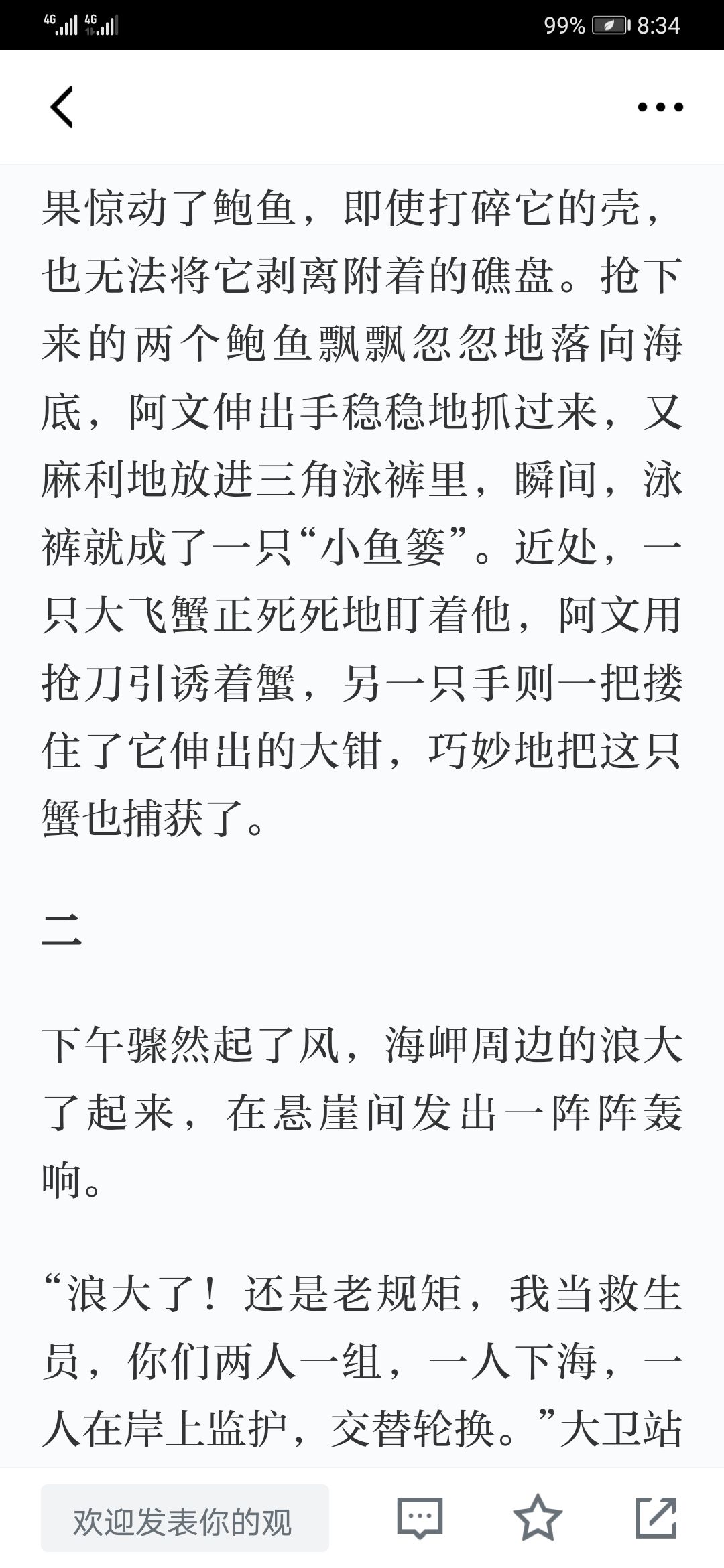This screenshot has height=1568, width=724.
Task: Favorite this article with the star
Action: (538, 1516)
